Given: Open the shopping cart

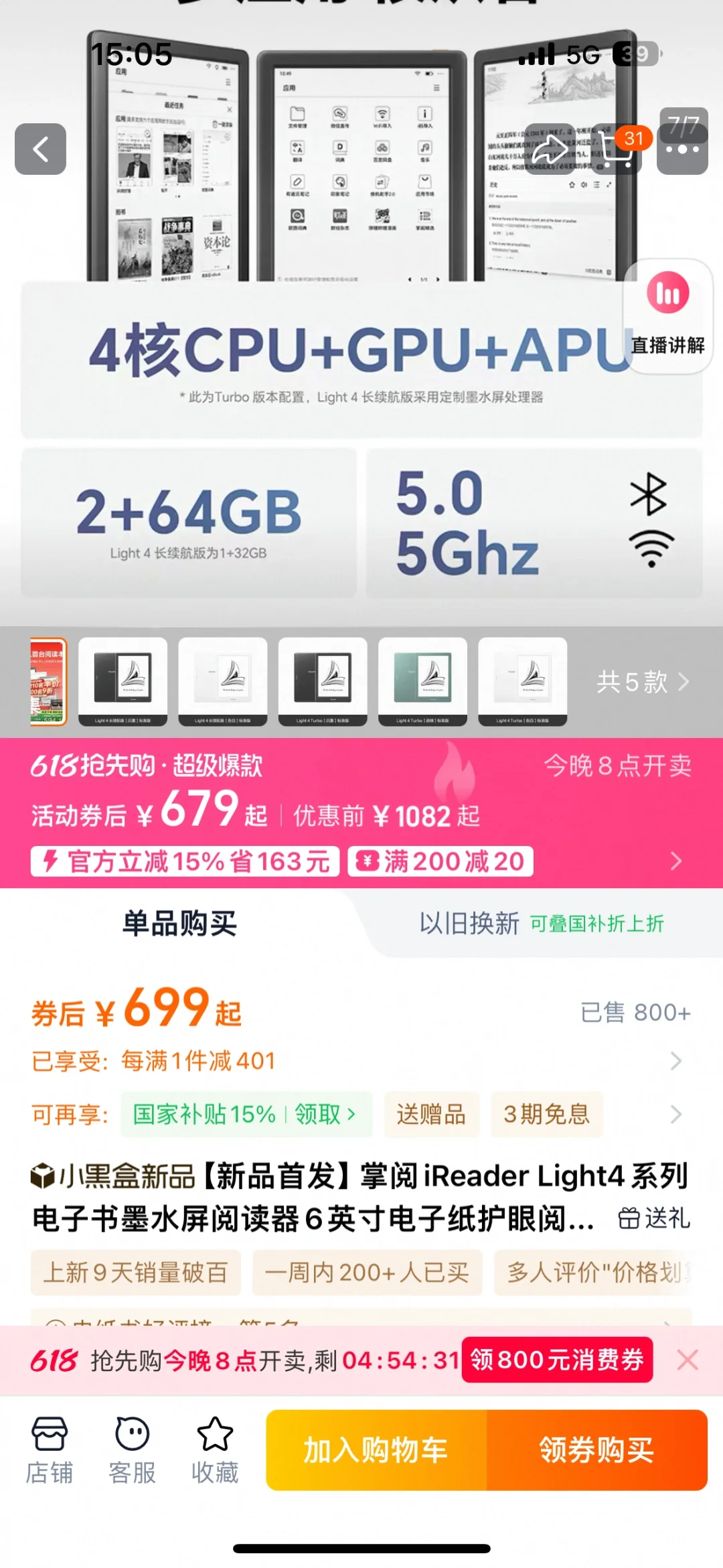Looking at the screenshot, I should click(x=616, y=149).
